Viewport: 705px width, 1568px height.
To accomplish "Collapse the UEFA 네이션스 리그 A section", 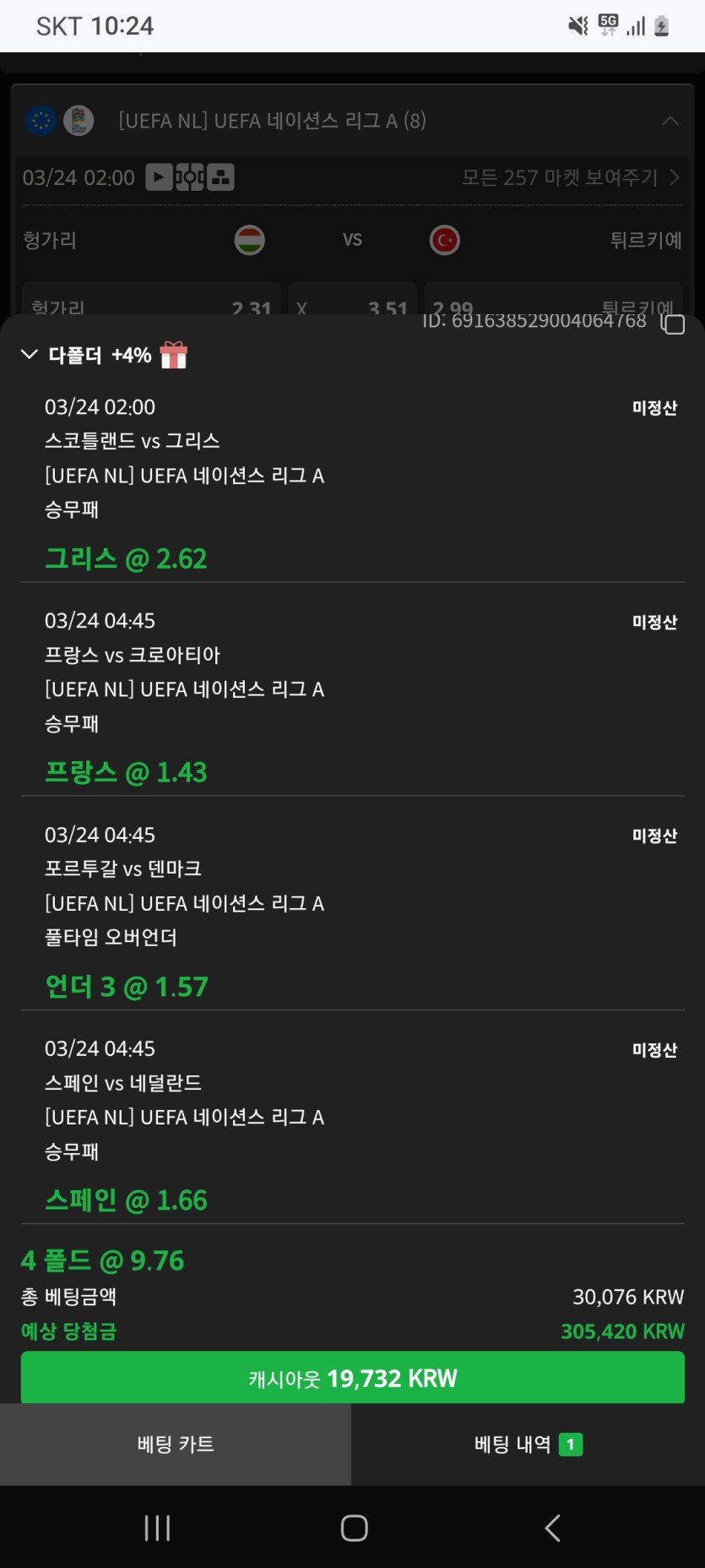I will coord(670,121).
